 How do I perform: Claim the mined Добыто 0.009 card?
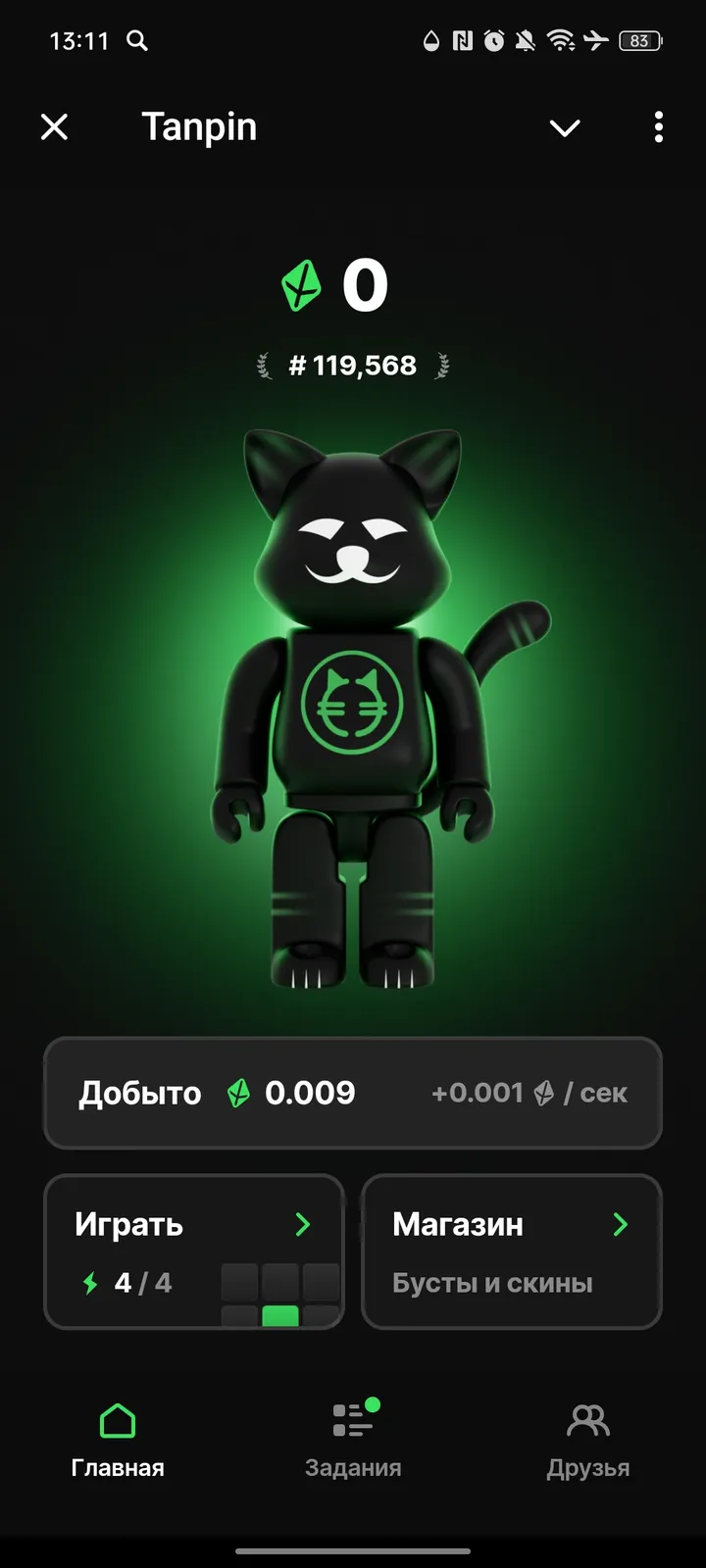(x=353, y=1093)
